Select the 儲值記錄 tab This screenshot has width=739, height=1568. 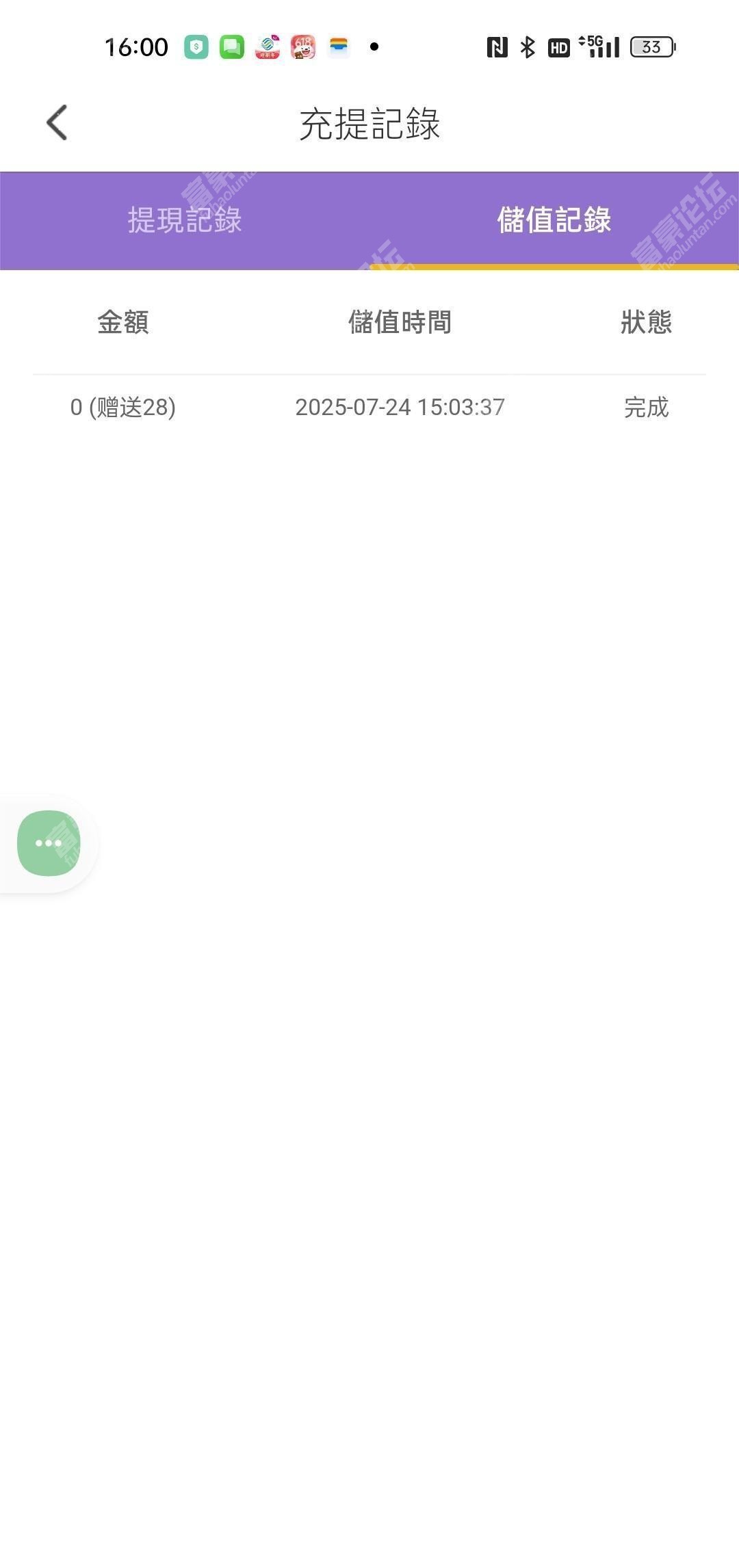pos(554,220)
